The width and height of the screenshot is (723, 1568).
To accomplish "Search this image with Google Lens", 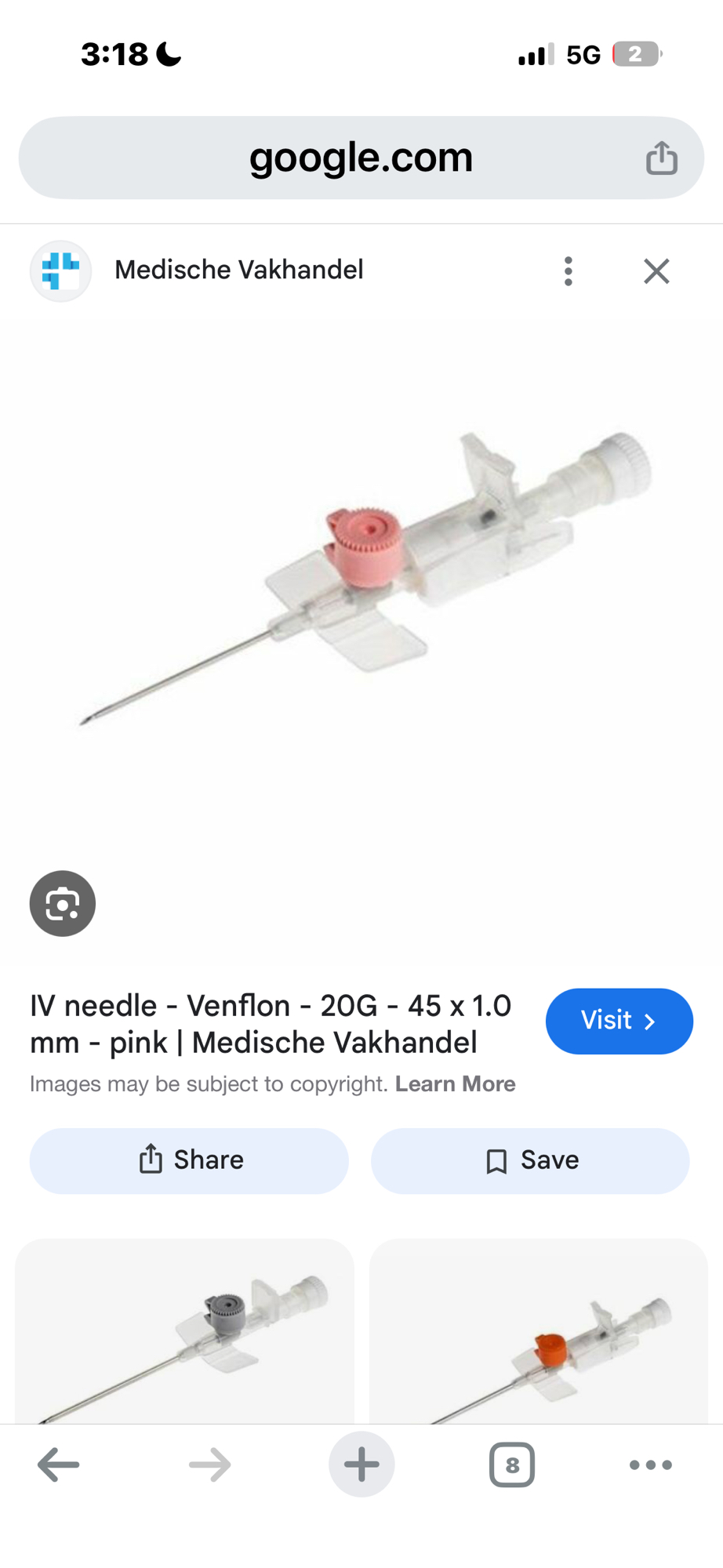I will [x=63, y=903].
